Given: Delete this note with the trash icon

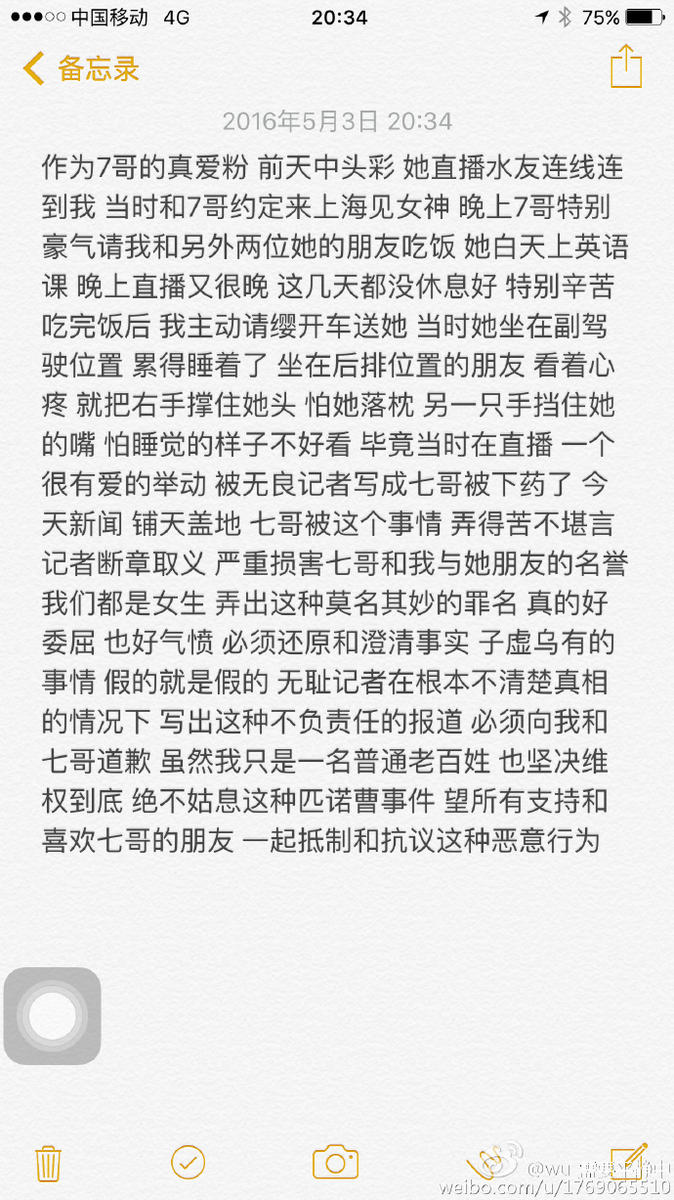Looking at the screenshot, I should [x=49, y=1162].
